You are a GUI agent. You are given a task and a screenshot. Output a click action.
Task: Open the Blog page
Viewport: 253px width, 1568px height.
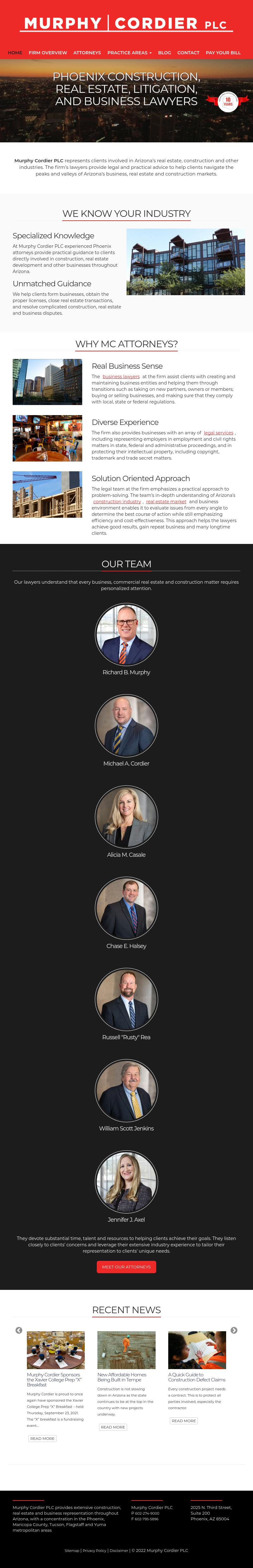tap(164, 53)
